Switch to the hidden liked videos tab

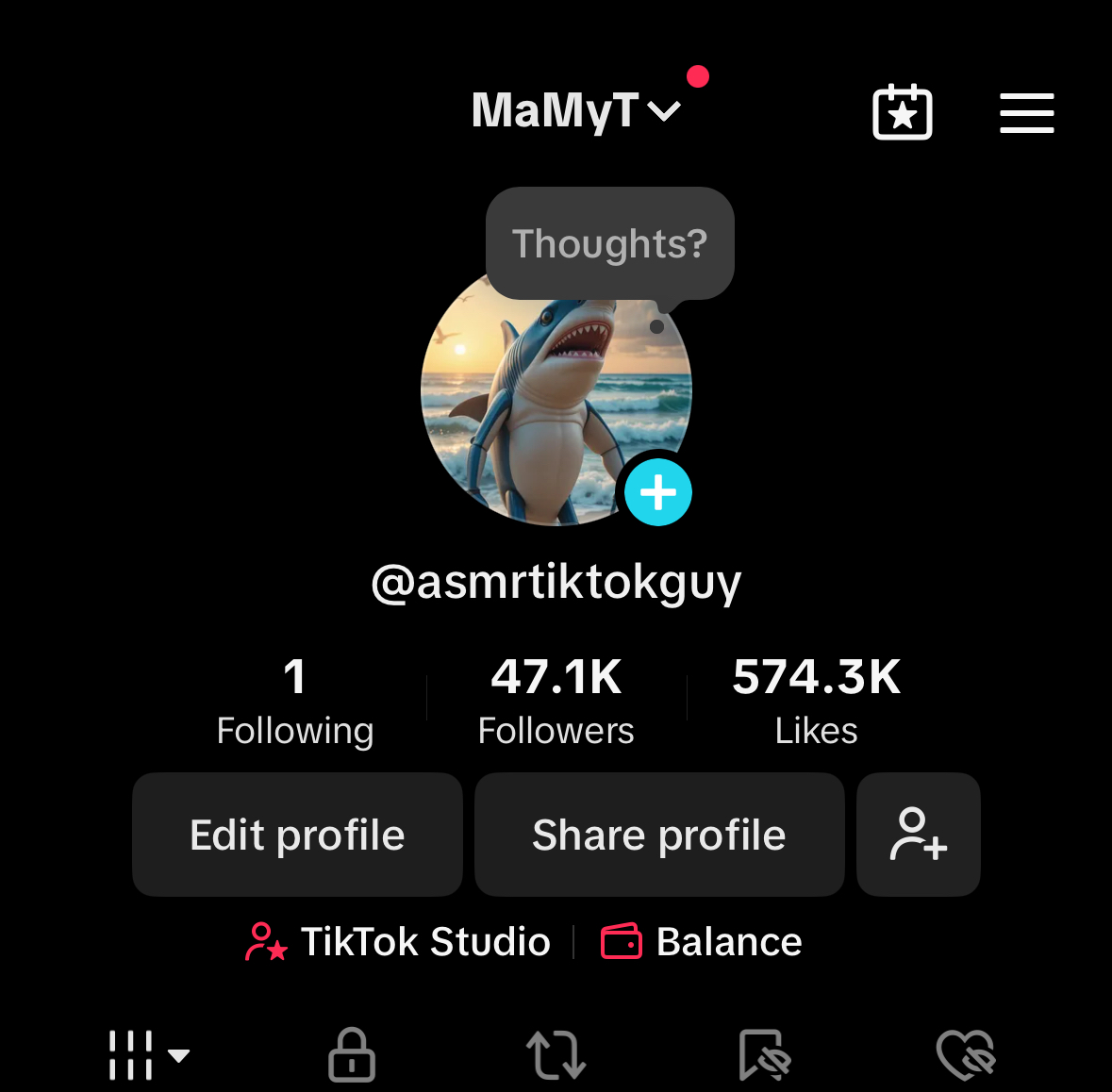coord(966,1054)
